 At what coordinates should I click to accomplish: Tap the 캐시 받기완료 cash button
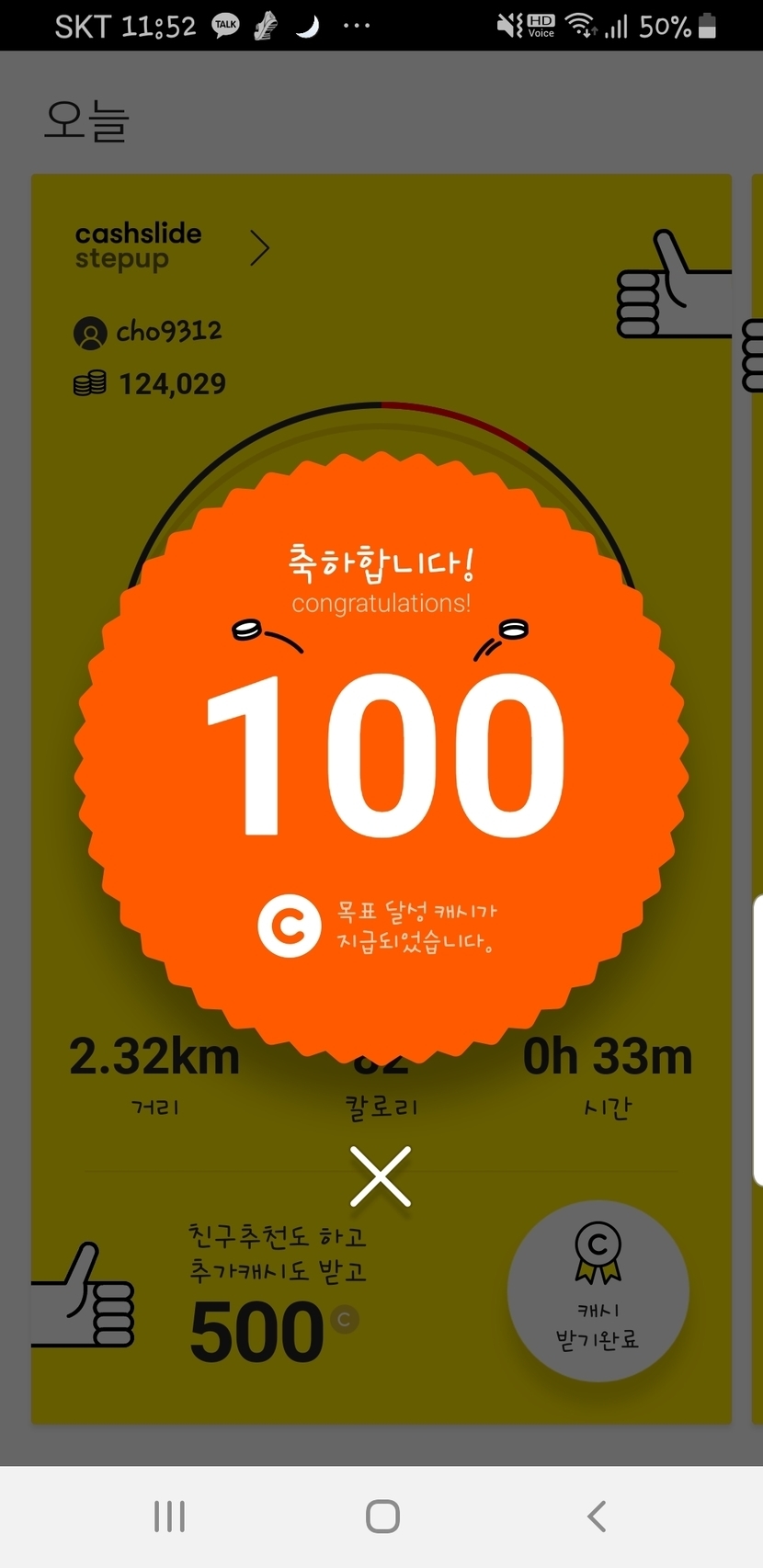(598, 1290)
